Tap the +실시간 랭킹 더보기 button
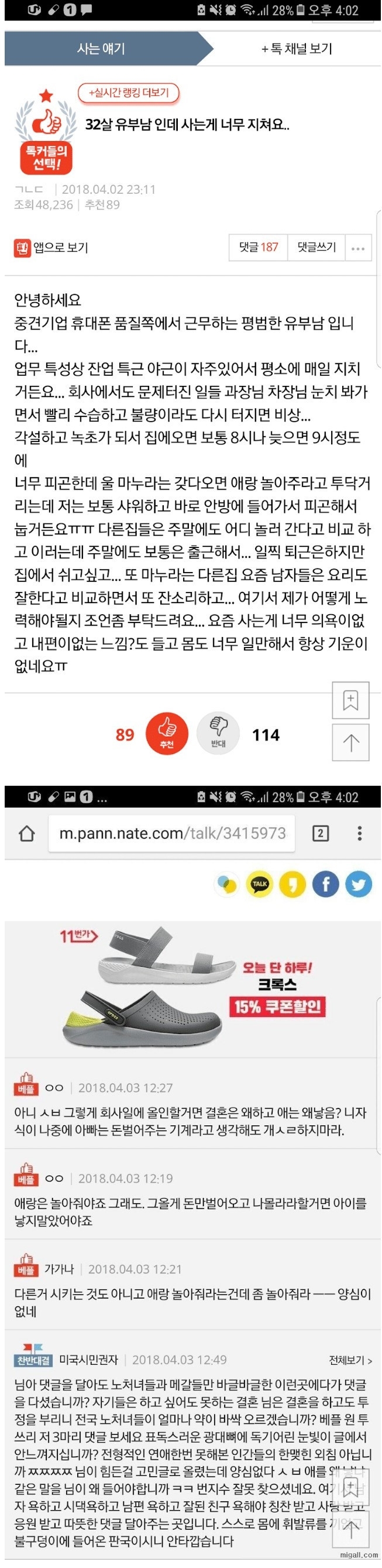 click(129, 93)
